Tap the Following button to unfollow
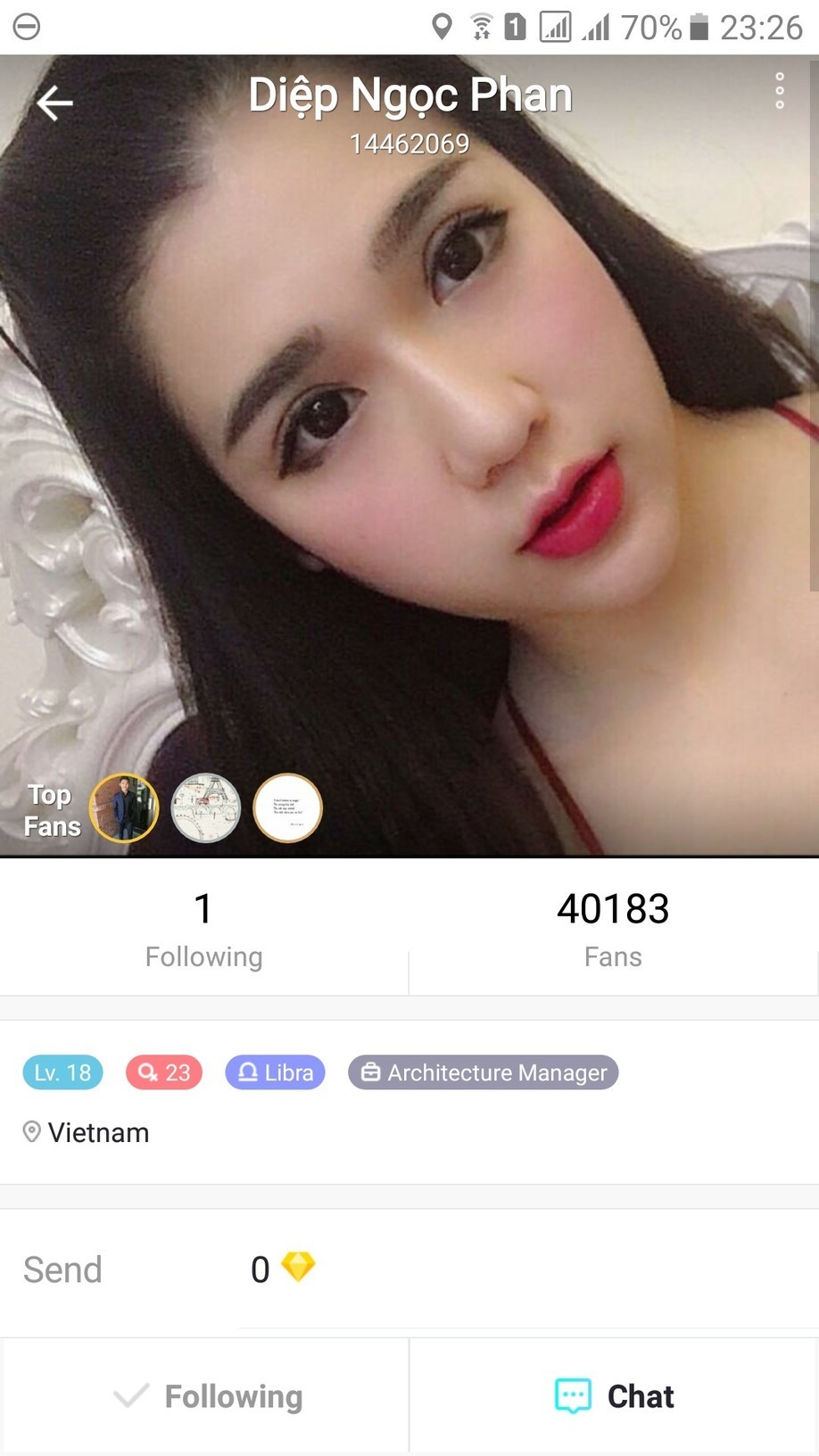Viewport: 819px width, 1456px height. tap(207, 1396)
